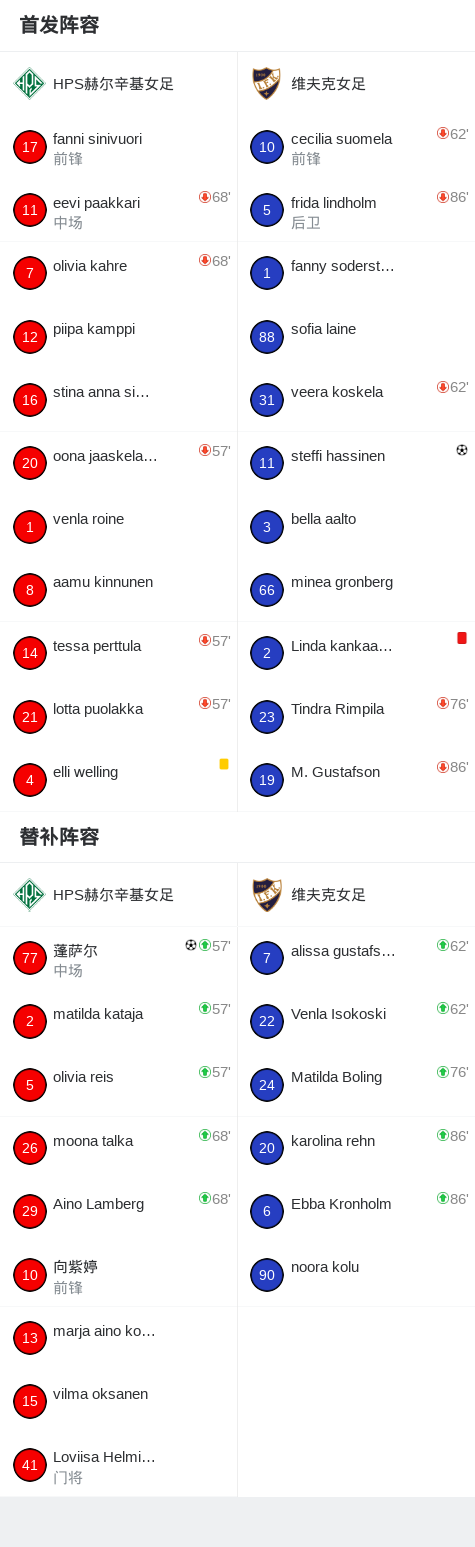Viewport: 475px width, 1547px height.
Task: Open substitute 蓬萨尔
Action: click(118, 958)
